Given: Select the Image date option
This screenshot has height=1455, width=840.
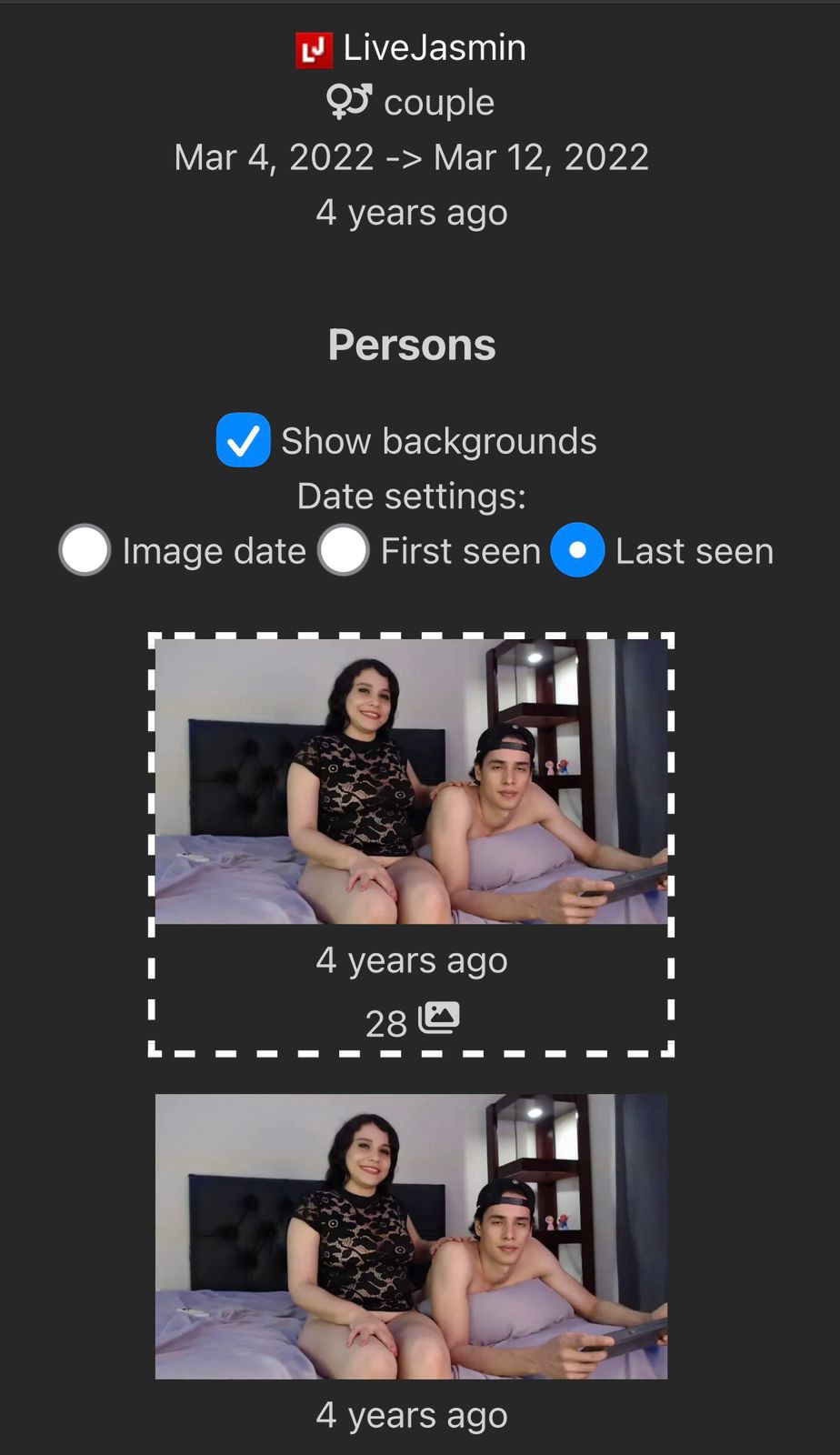Looking at the screenshot, I should (x=85, y=550).
